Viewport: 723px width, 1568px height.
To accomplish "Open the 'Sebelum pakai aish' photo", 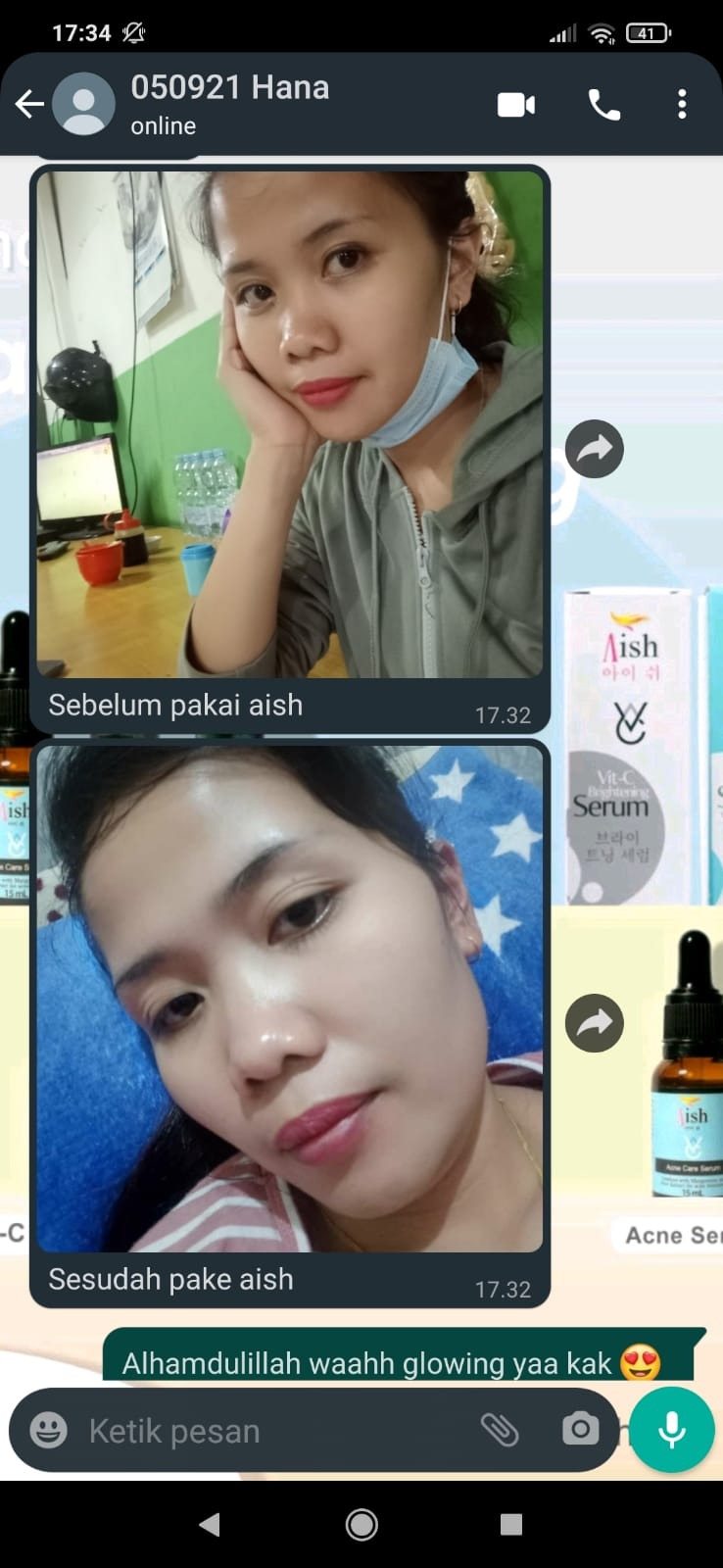I will 290,424.
